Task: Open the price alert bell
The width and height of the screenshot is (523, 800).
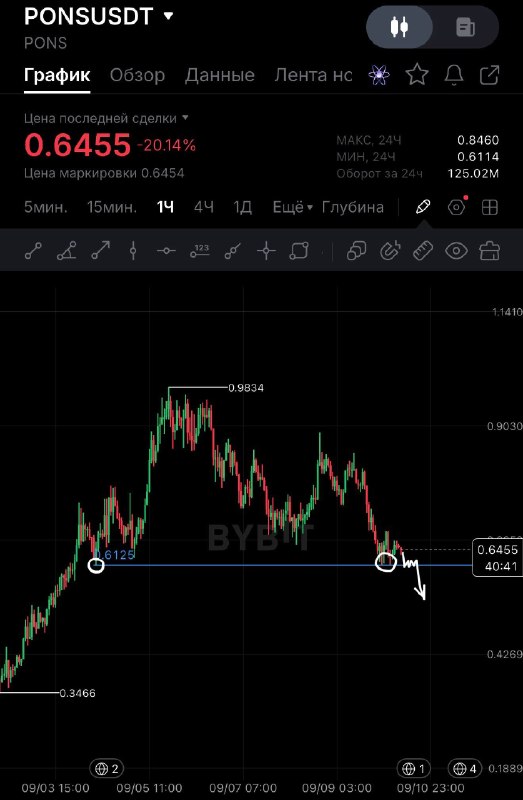Action: (454, 76)
